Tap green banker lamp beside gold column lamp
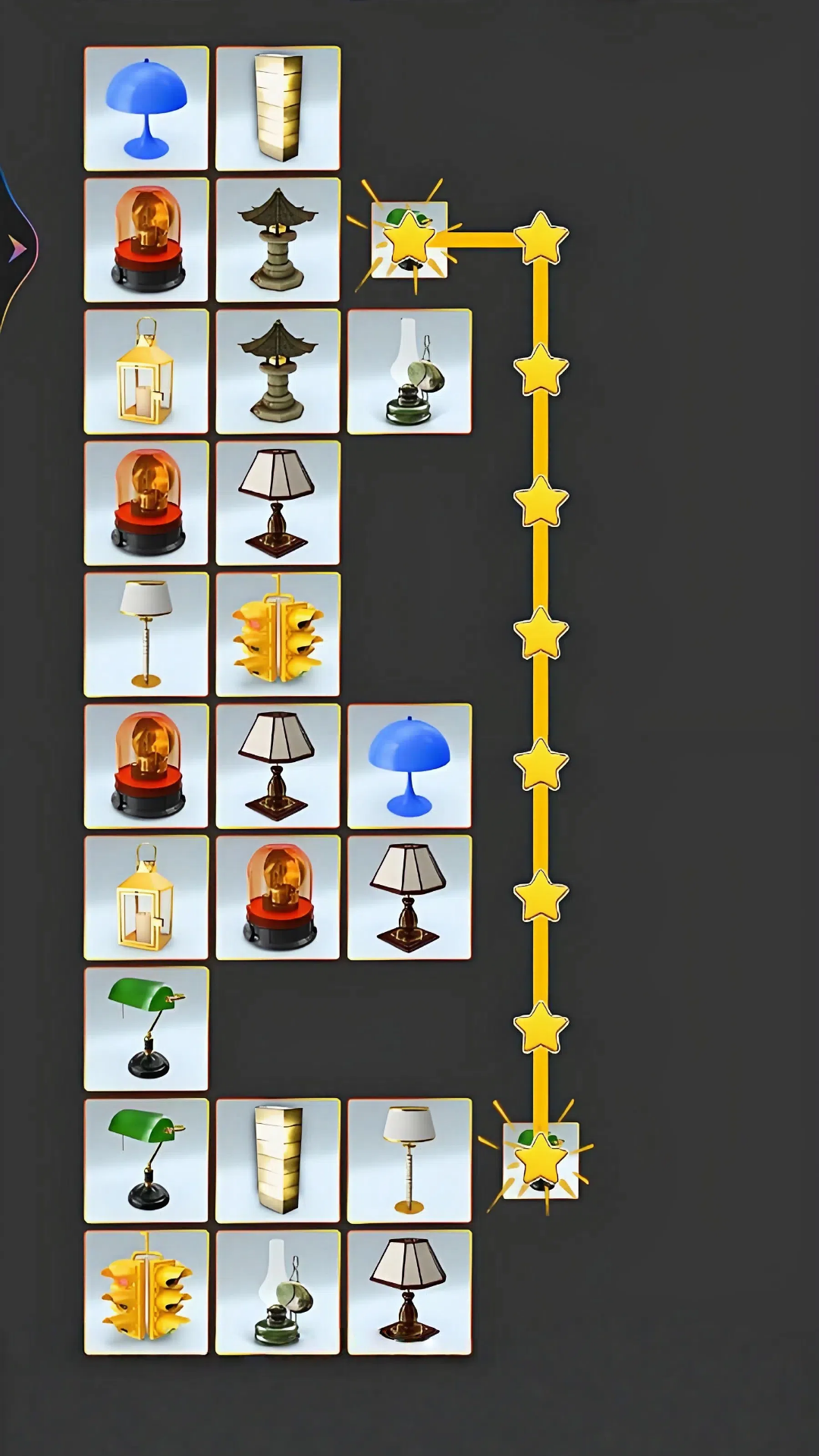The width and height of the screenshot is (819, 1456). (146, 1161)
